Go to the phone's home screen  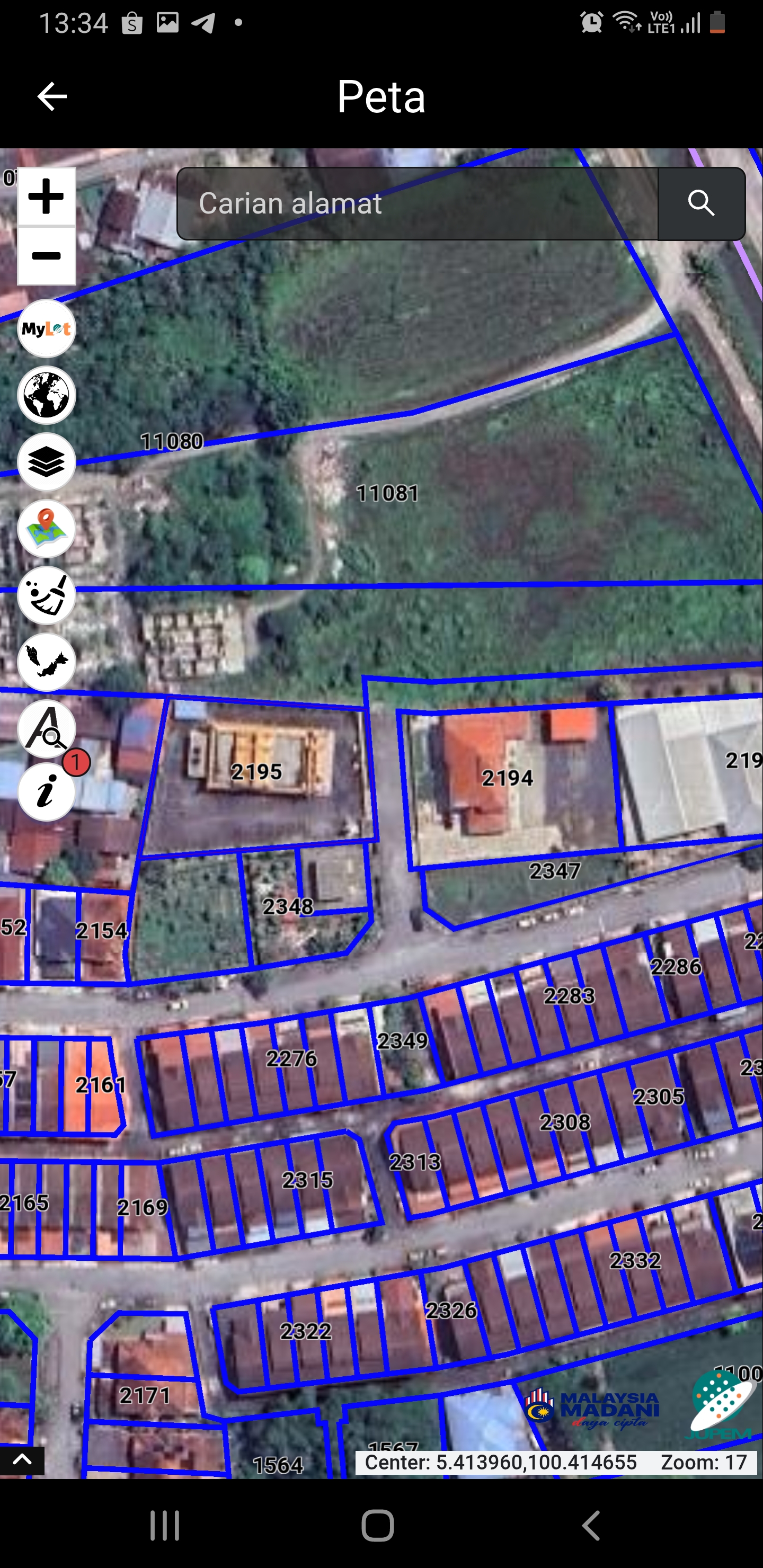(378, 1526)
